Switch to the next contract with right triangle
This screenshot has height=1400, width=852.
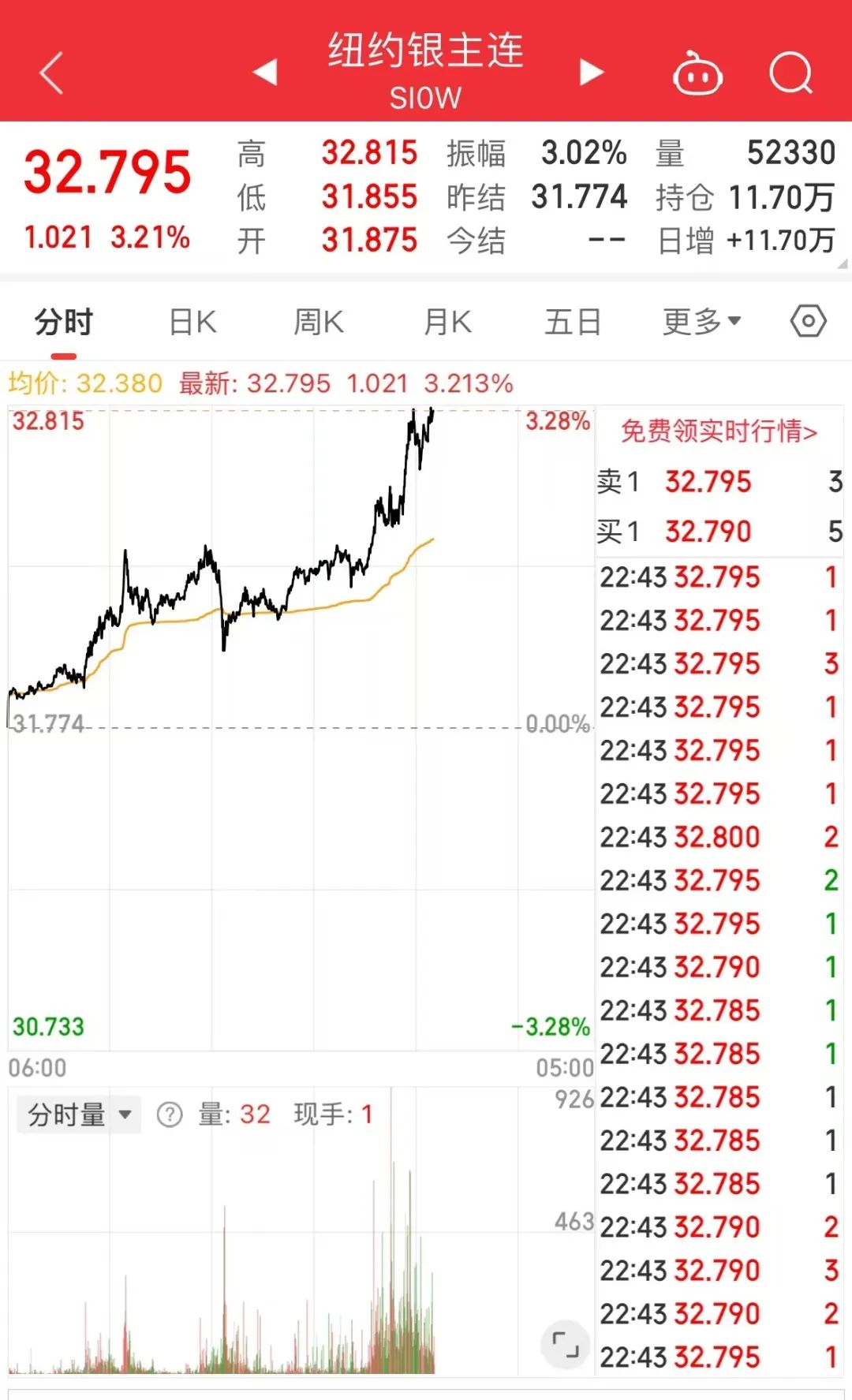pyautogui.click(x=592, y=72)
